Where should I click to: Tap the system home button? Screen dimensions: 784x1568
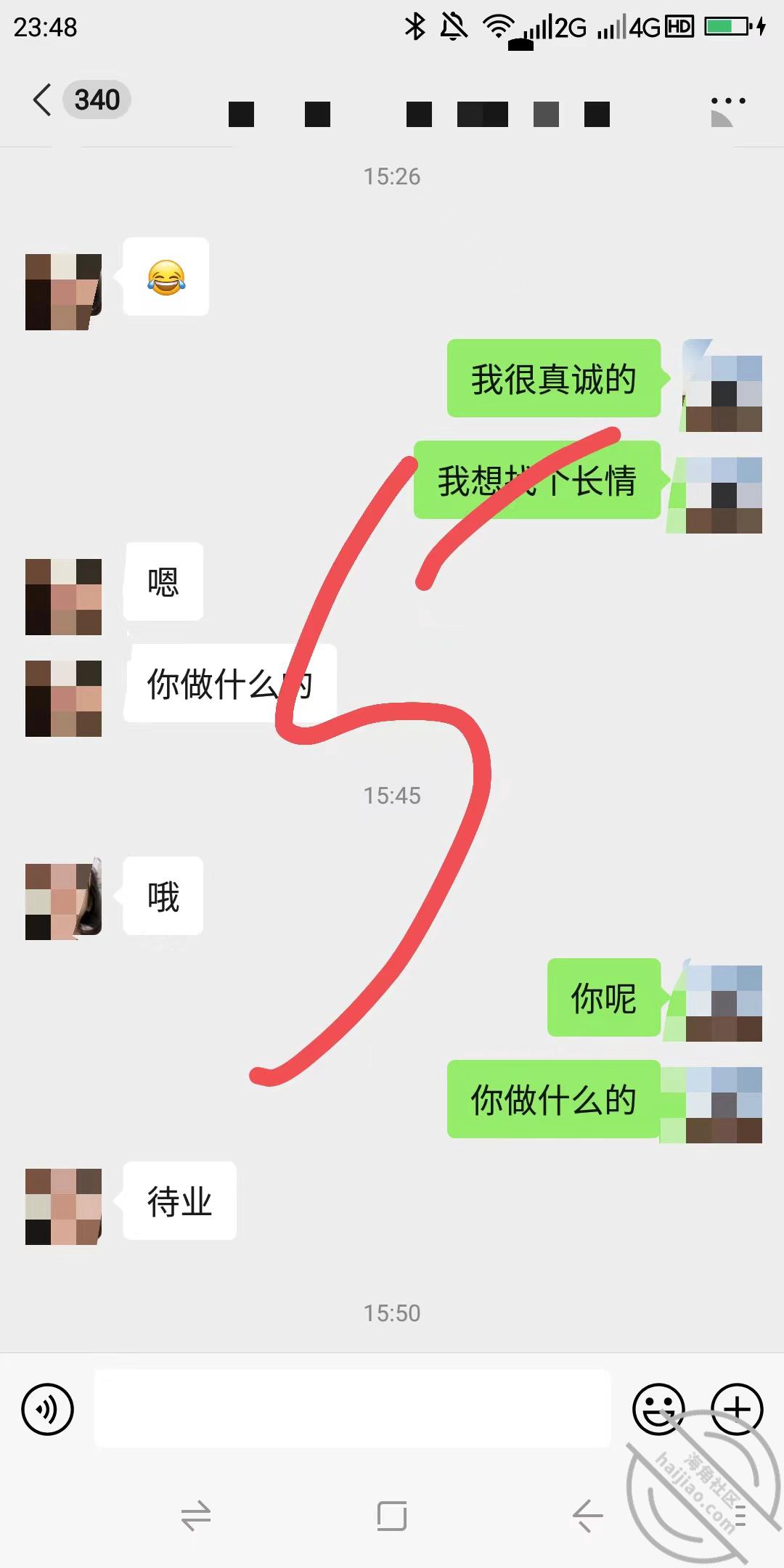pos(392,1515)
